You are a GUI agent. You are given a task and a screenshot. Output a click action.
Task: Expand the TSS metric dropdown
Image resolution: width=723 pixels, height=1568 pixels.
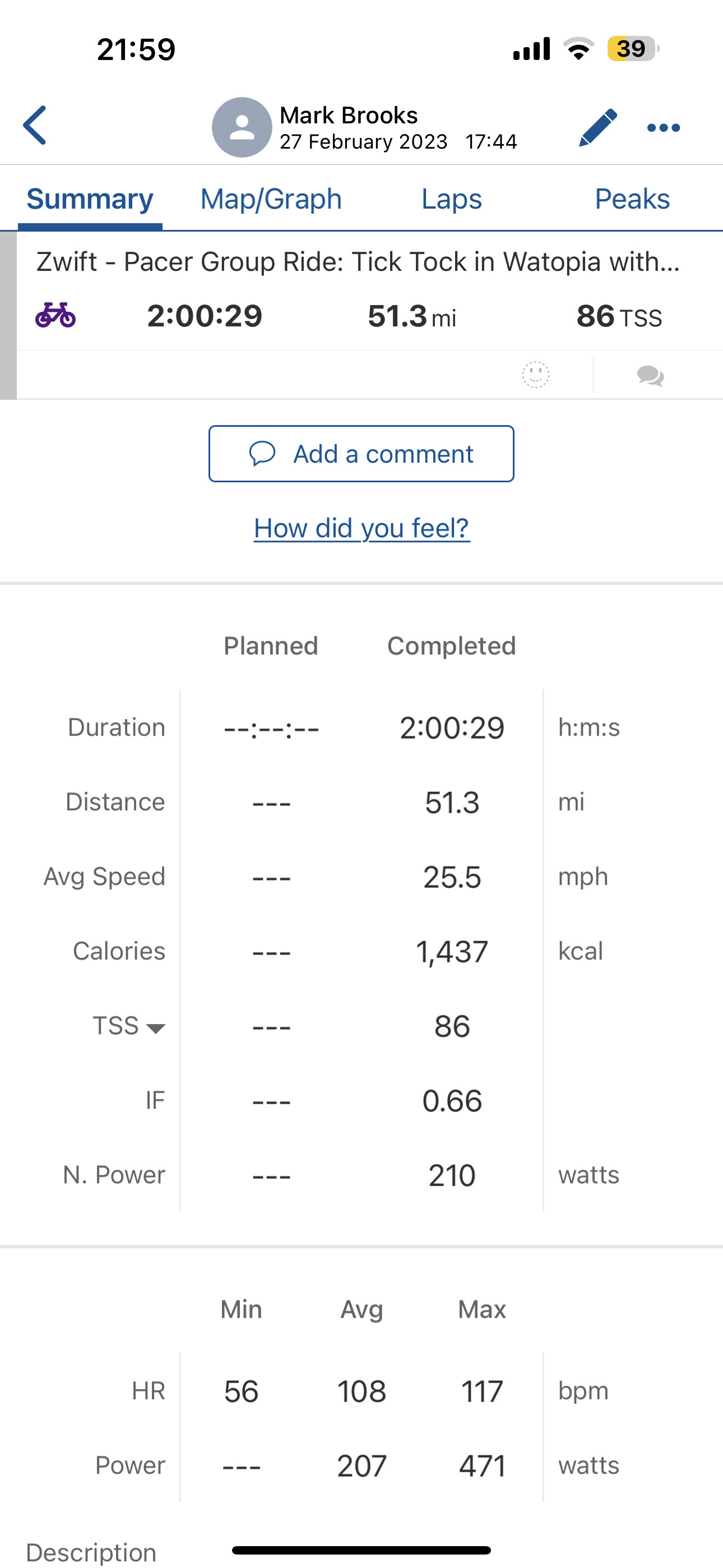tap(129, 1026)
